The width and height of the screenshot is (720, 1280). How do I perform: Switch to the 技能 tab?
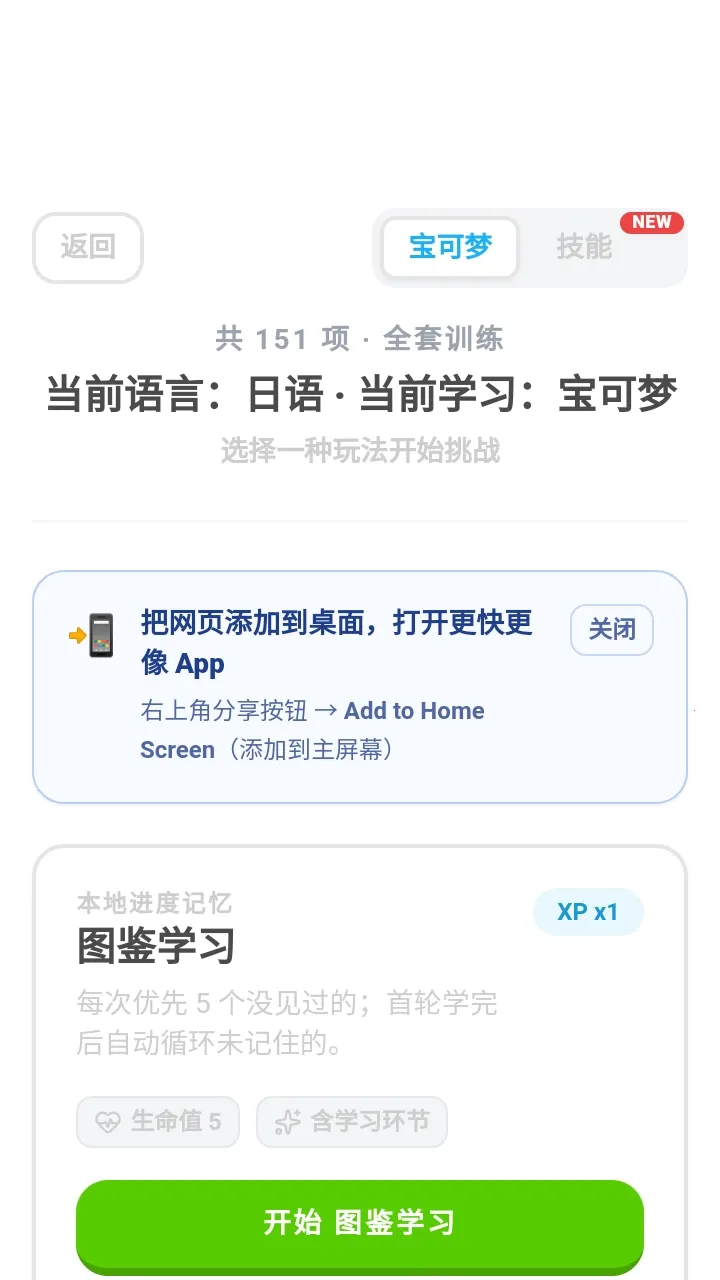tap(585, 247)
